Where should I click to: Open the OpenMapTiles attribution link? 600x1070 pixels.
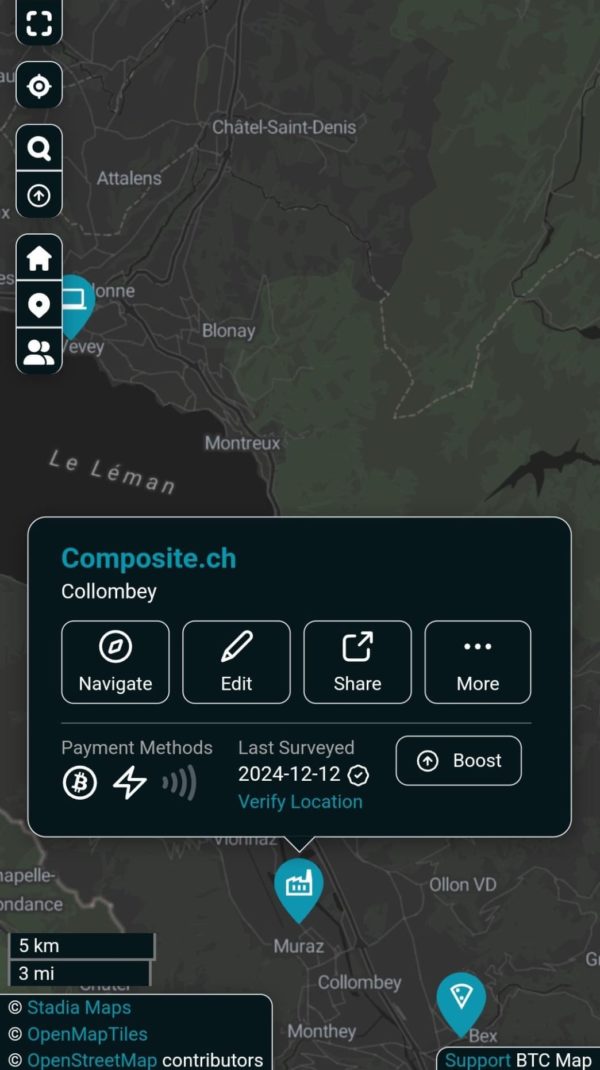click(x=87, y=1034)
